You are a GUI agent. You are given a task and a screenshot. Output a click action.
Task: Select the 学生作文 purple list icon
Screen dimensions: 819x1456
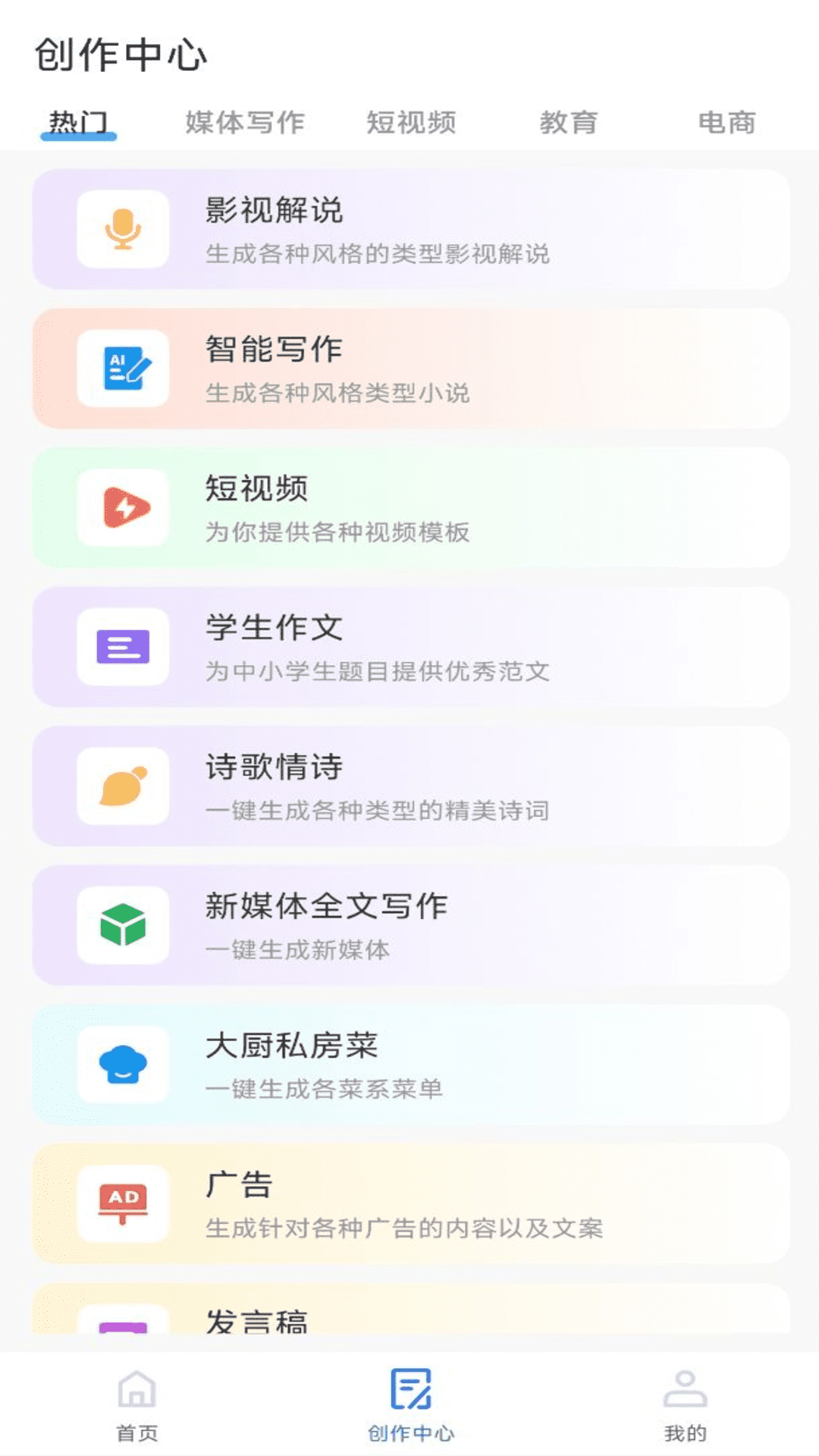124,648
